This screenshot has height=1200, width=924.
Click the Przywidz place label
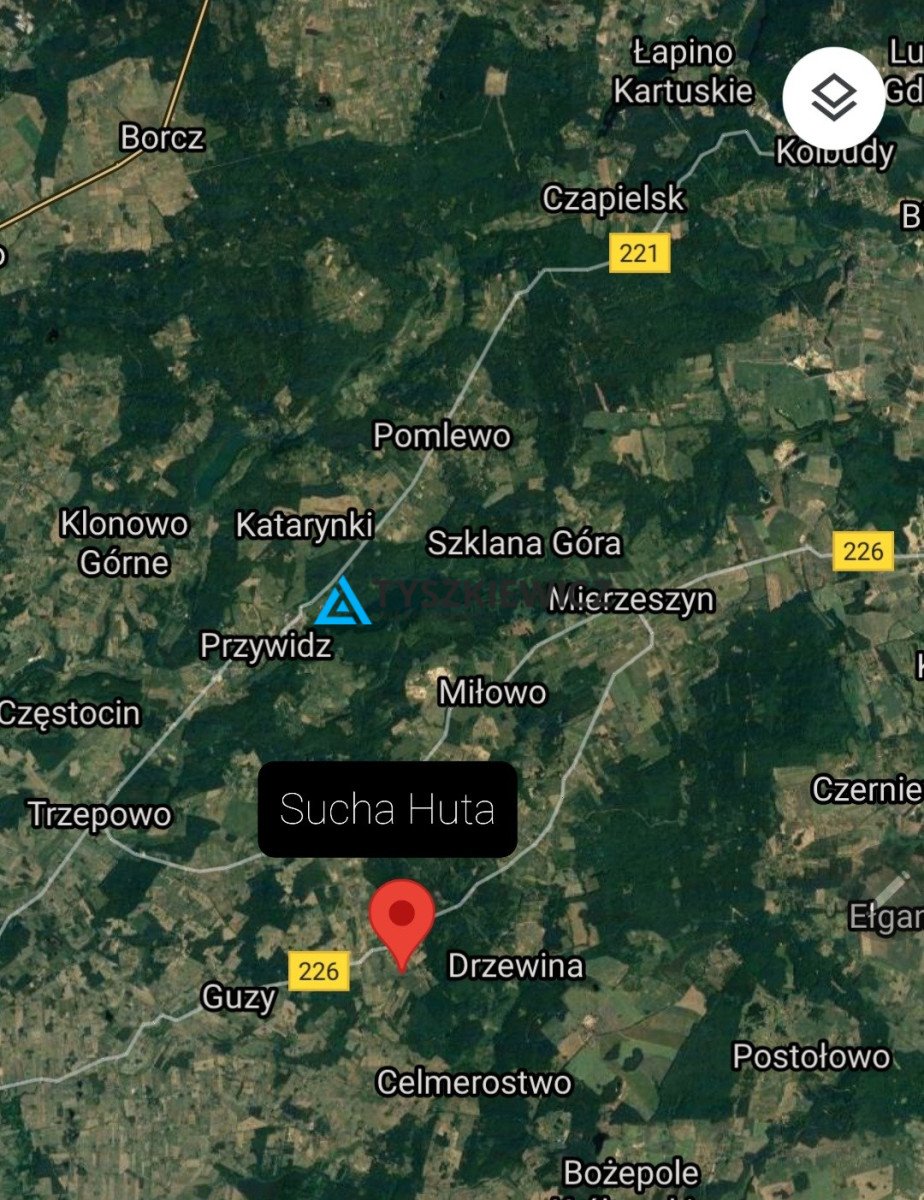264,645
